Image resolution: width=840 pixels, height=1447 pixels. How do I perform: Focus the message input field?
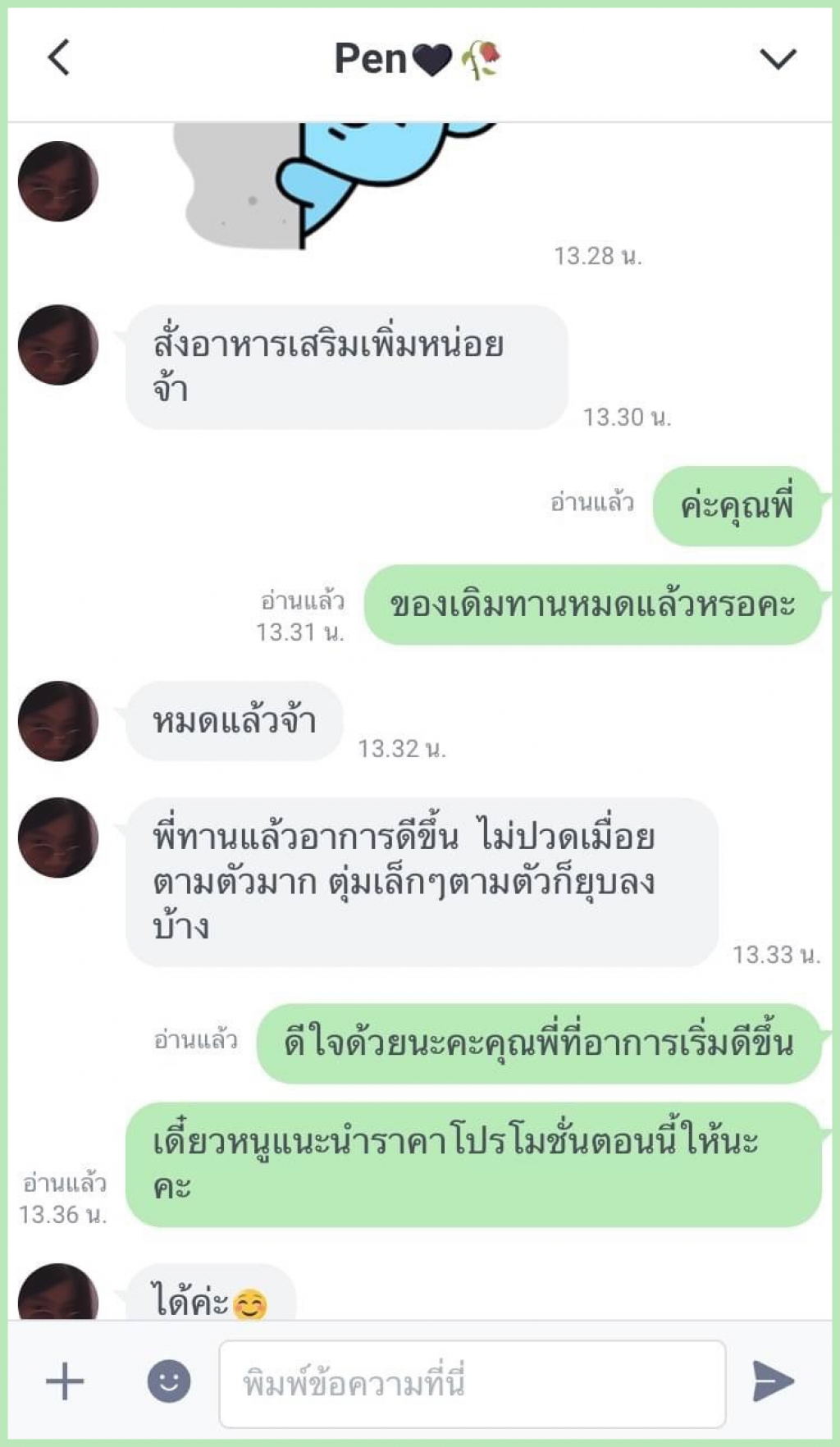click(472, 1383)
